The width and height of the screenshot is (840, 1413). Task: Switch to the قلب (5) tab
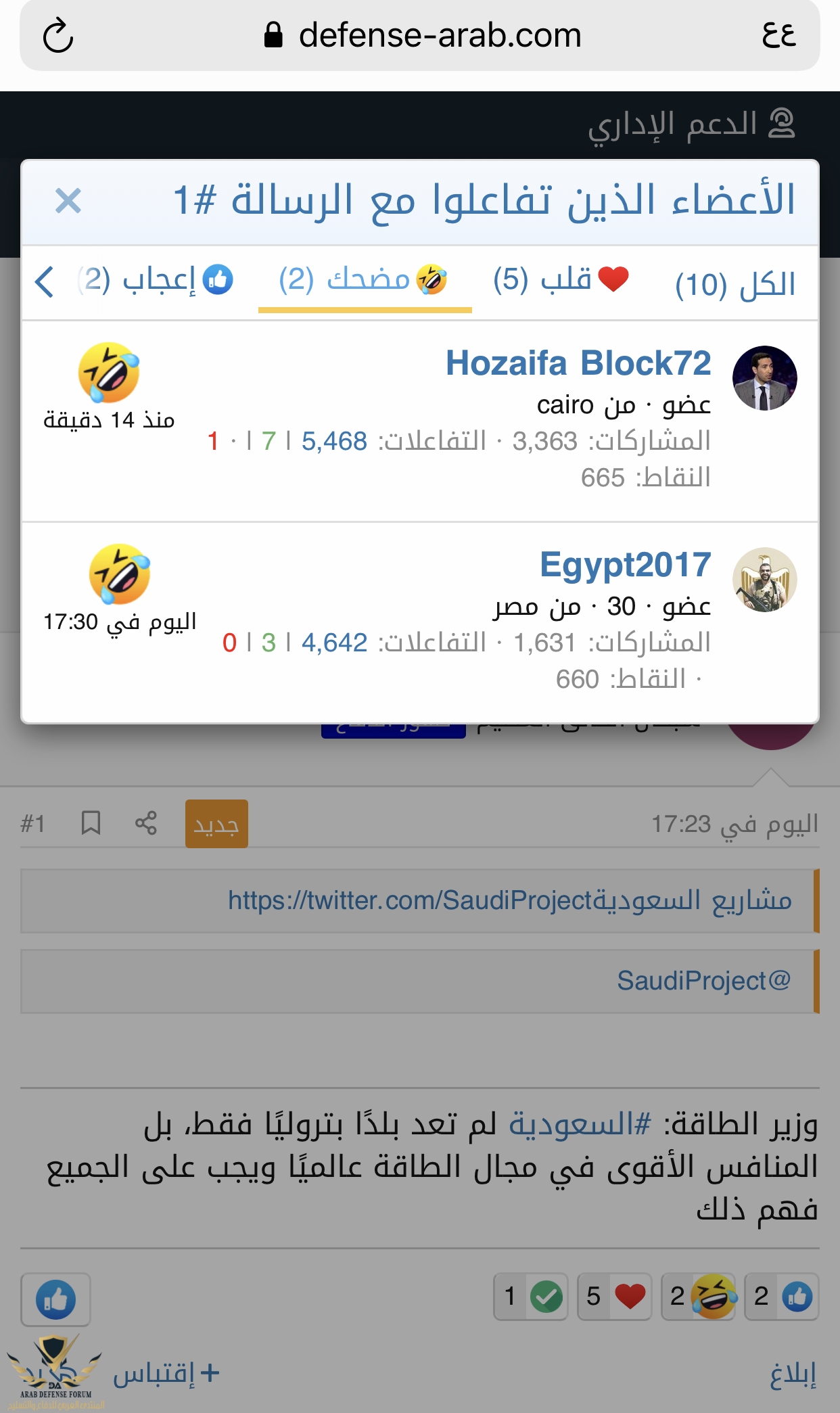pyautogui.click(x=561, y=280)
